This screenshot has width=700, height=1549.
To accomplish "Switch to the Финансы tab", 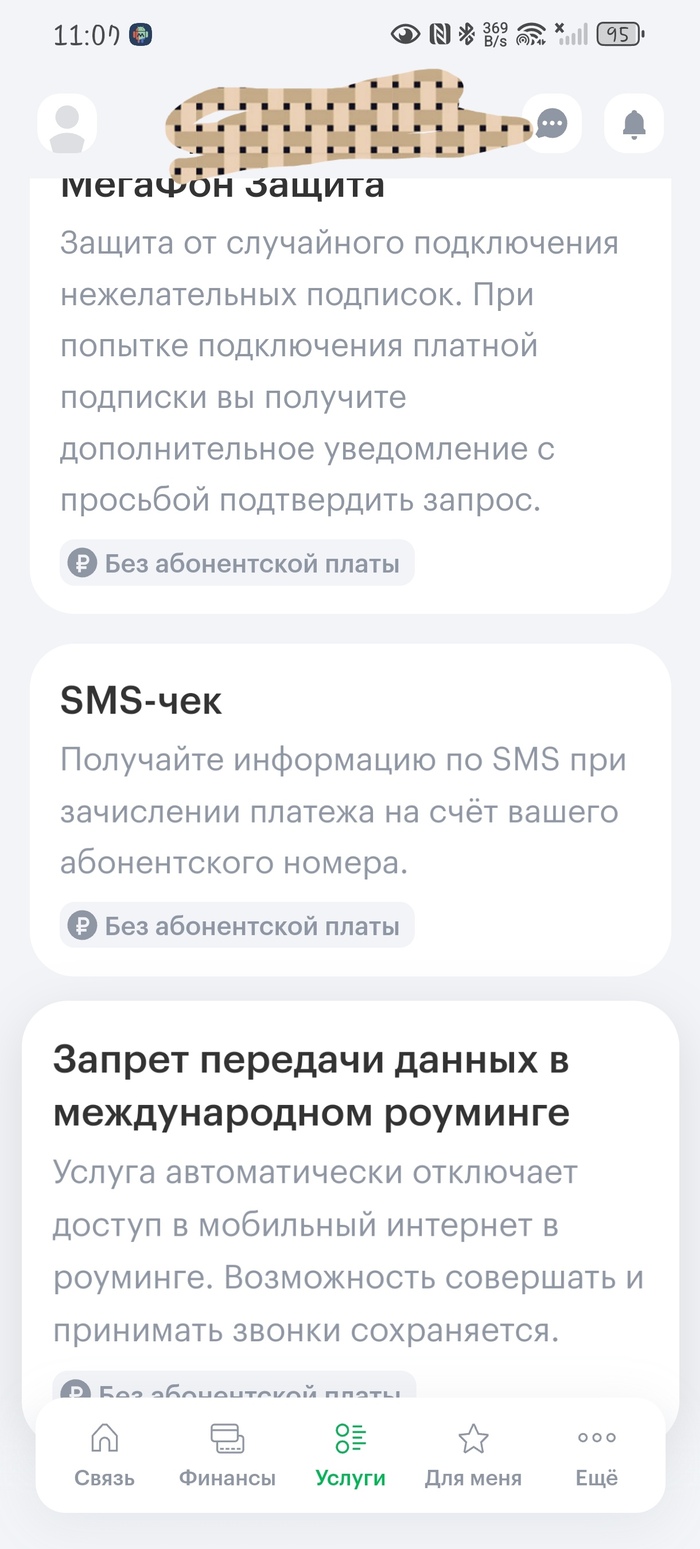I will 227,1455.
